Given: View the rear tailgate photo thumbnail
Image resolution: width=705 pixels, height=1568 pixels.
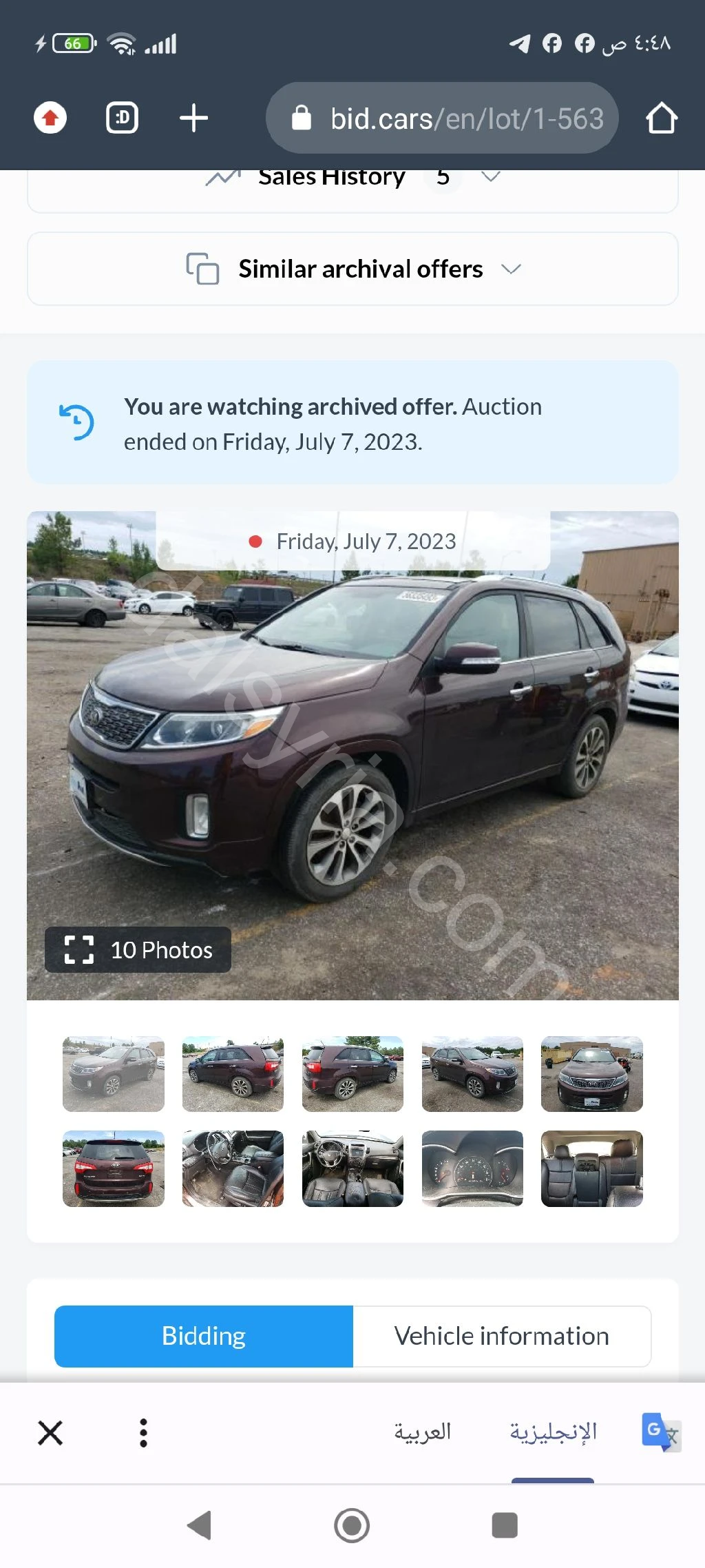Looking at the screenshot, I should tap(113, 1168).
